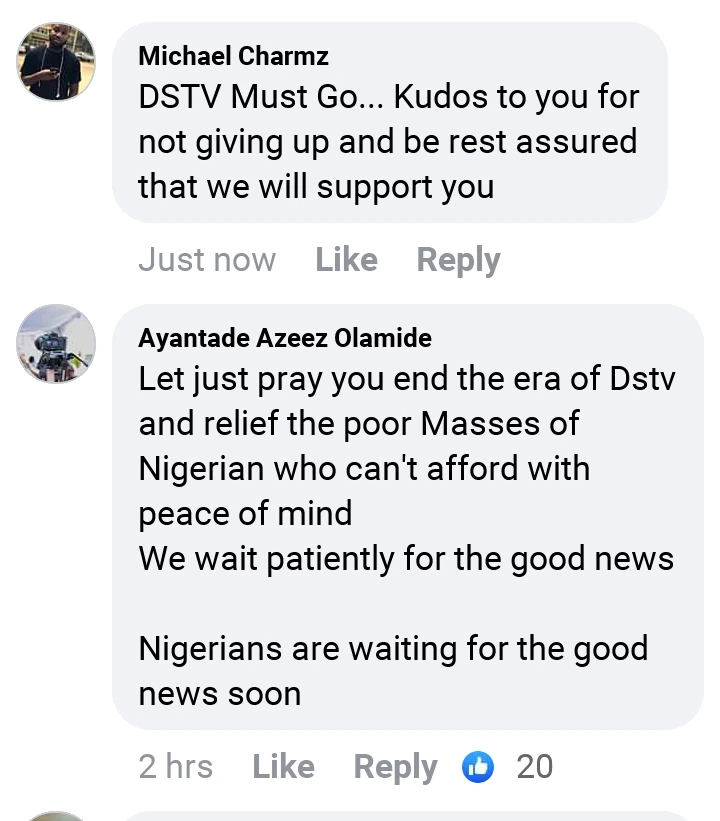View the 20 reactions on Ayantade's comment
Viewport: 720px width, 821px height.
[508, 767]
